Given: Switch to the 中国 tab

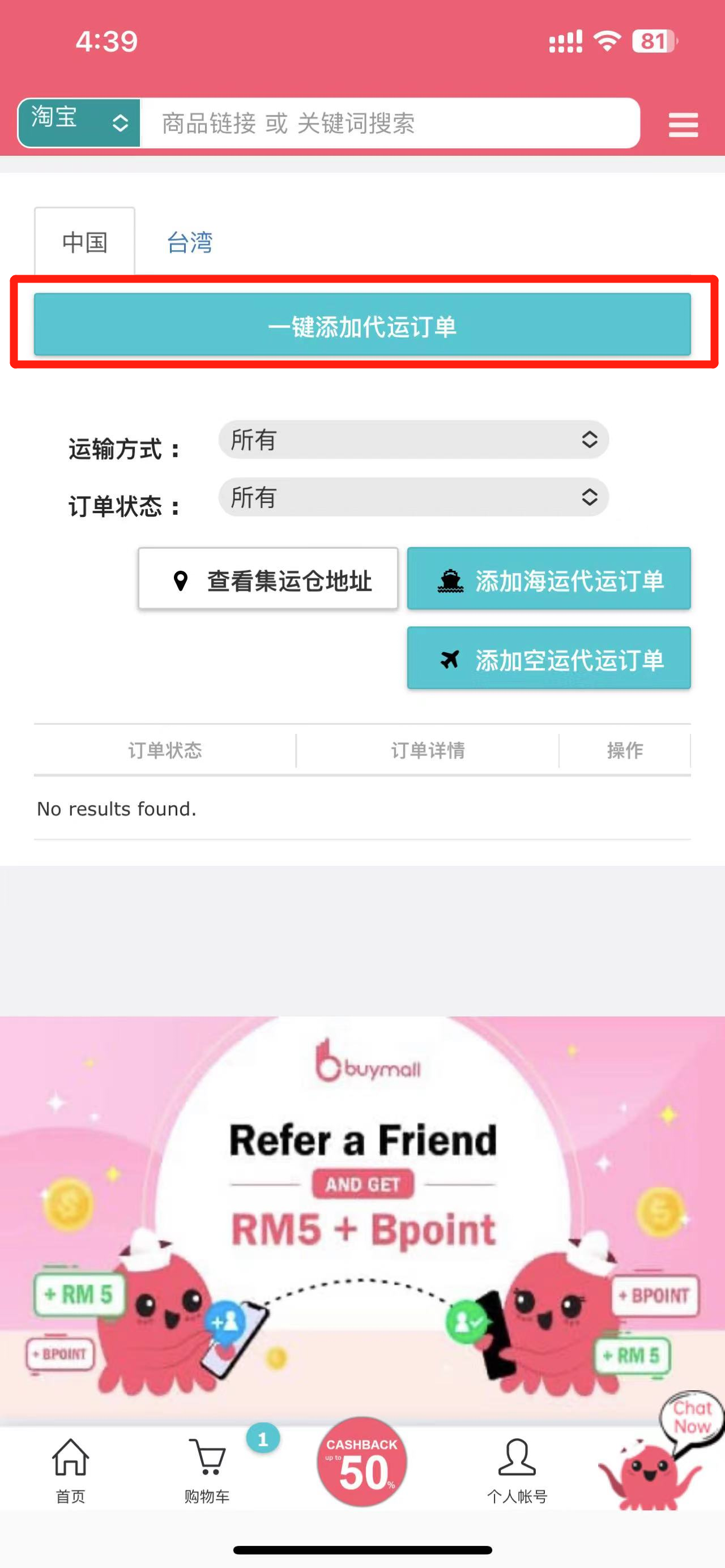Looking at the screenshot, I should tap(84, 242).
